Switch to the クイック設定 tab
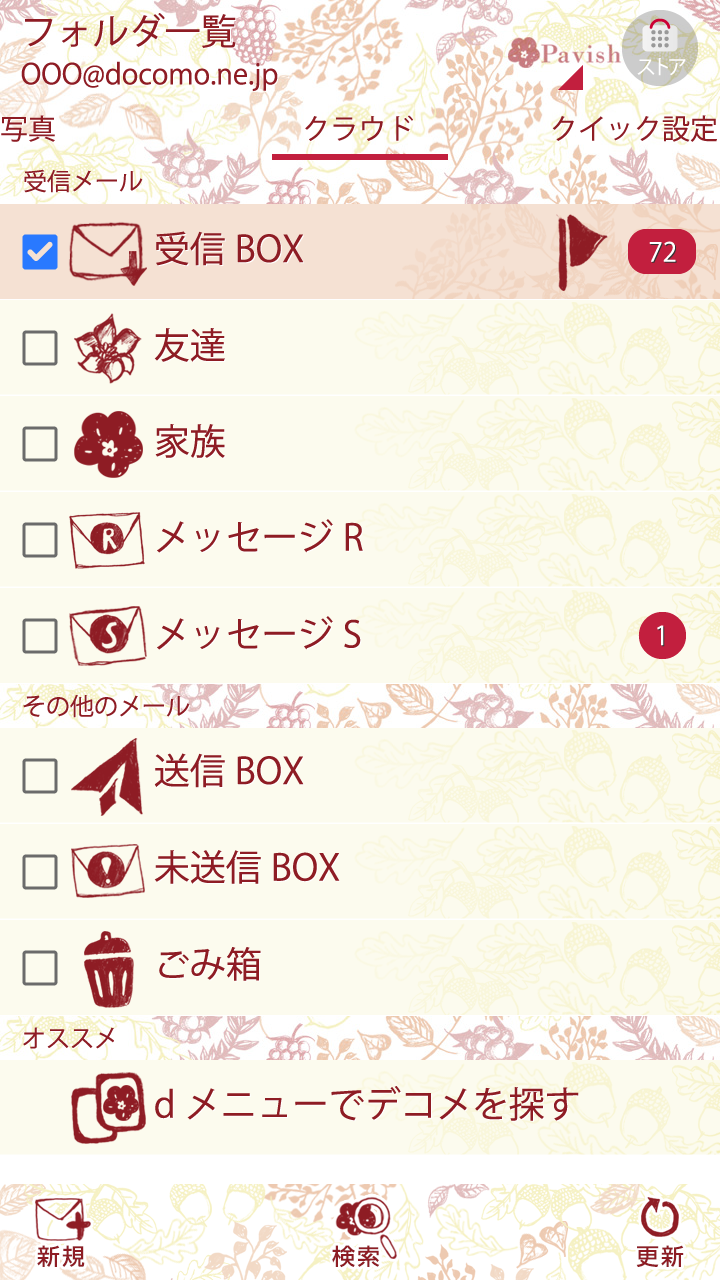This screenshot has height=1280, width=720. (x=634, y=129)
